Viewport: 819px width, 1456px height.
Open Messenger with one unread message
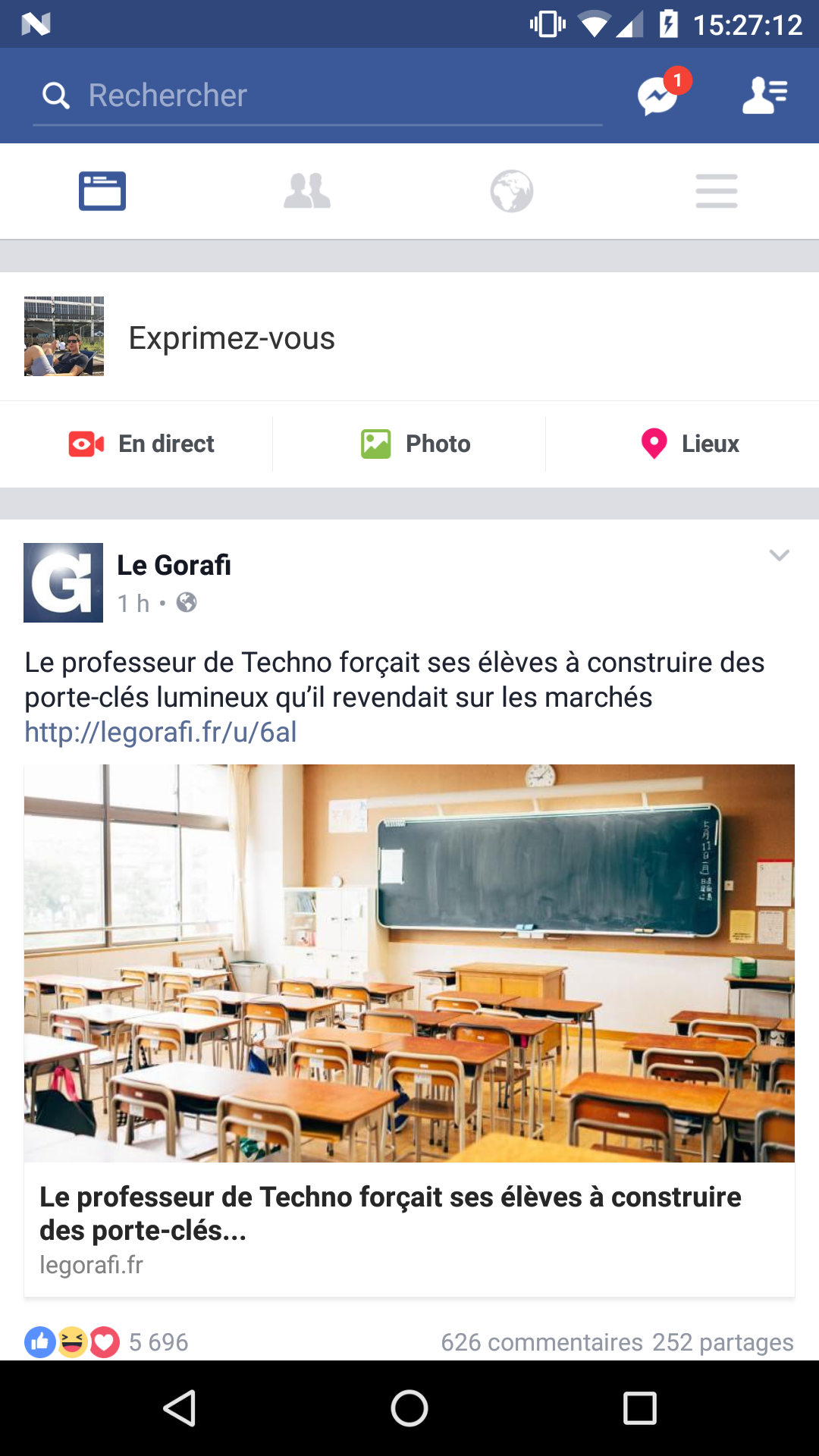(x=658, y=96)
